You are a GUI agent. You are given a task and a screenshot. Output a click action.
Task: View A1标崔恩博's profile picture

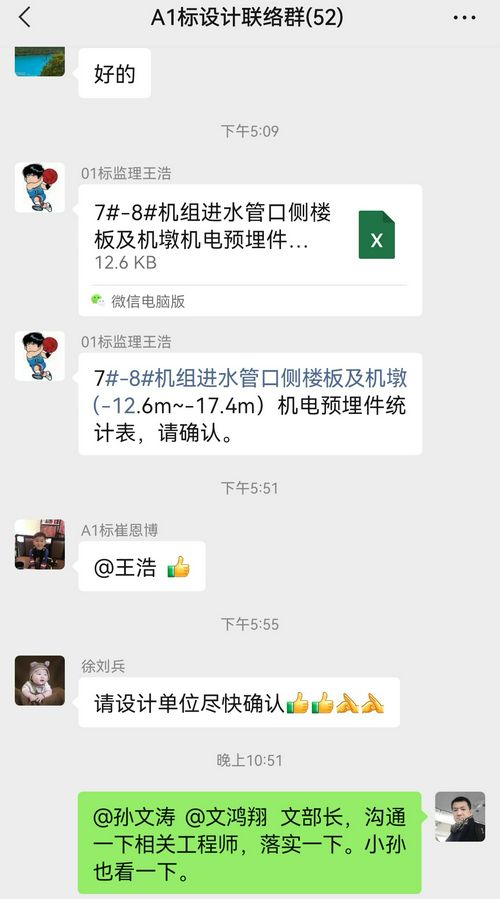click(40, 544)
